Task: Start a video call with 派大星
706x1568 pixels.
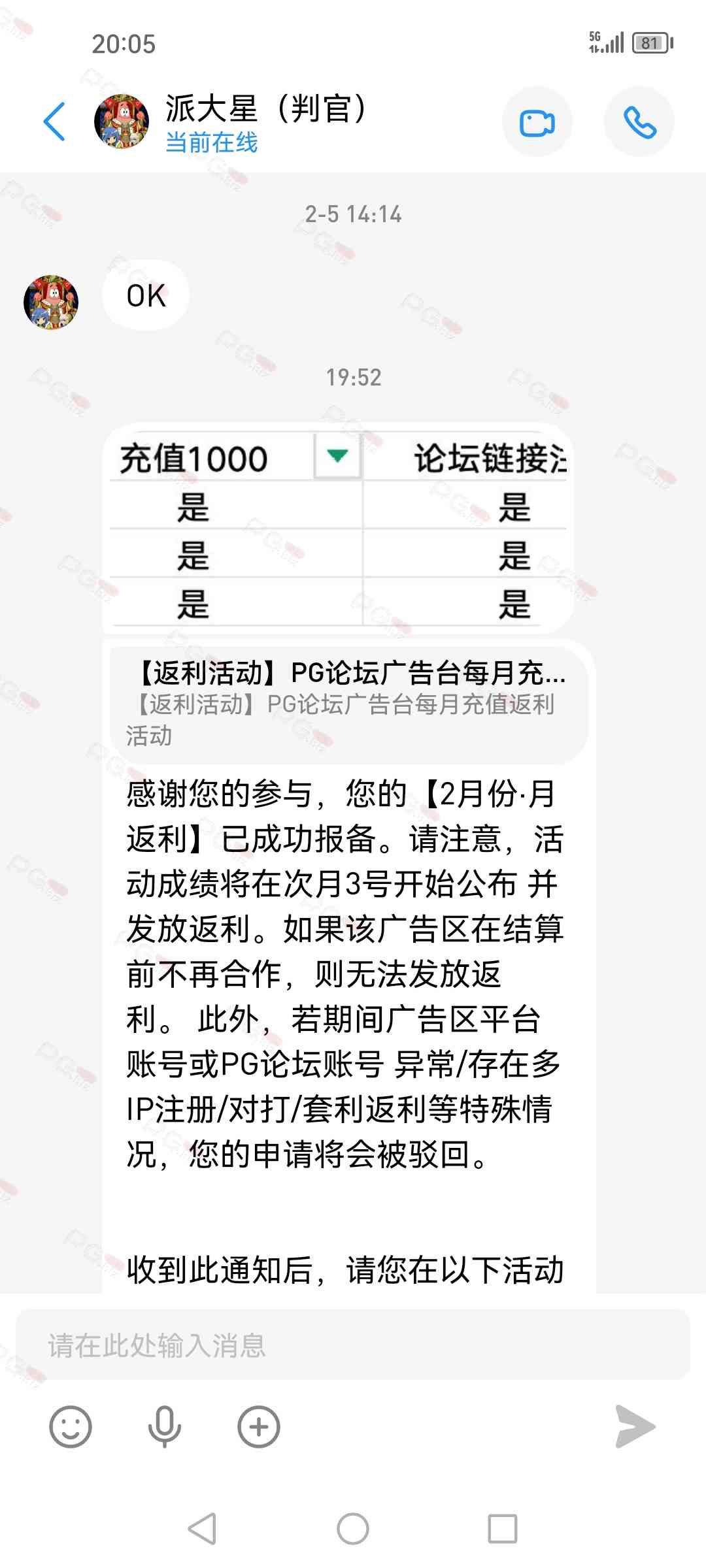Action: [x=537, y=122]
